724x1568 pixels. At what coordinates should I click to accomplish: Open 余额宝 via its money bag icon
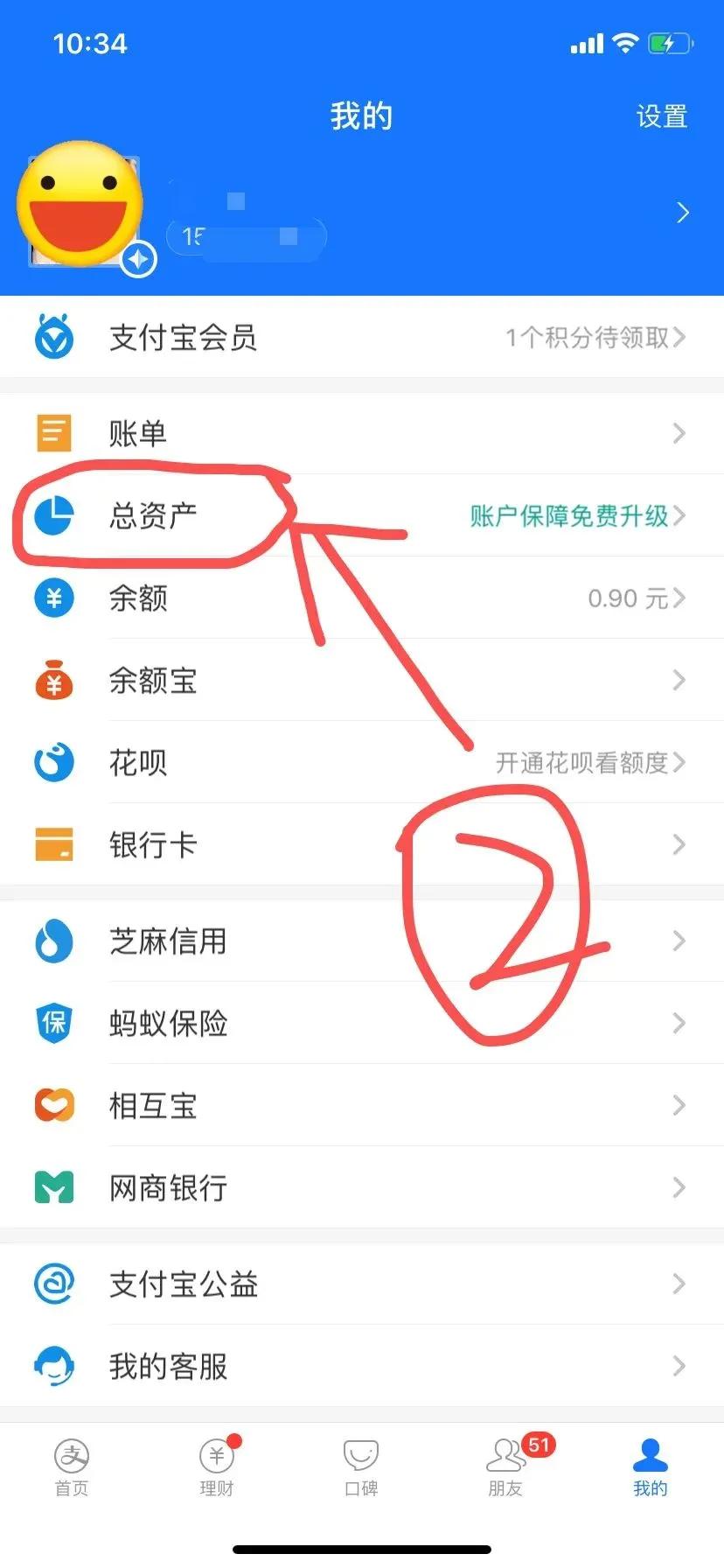[53, 681]
